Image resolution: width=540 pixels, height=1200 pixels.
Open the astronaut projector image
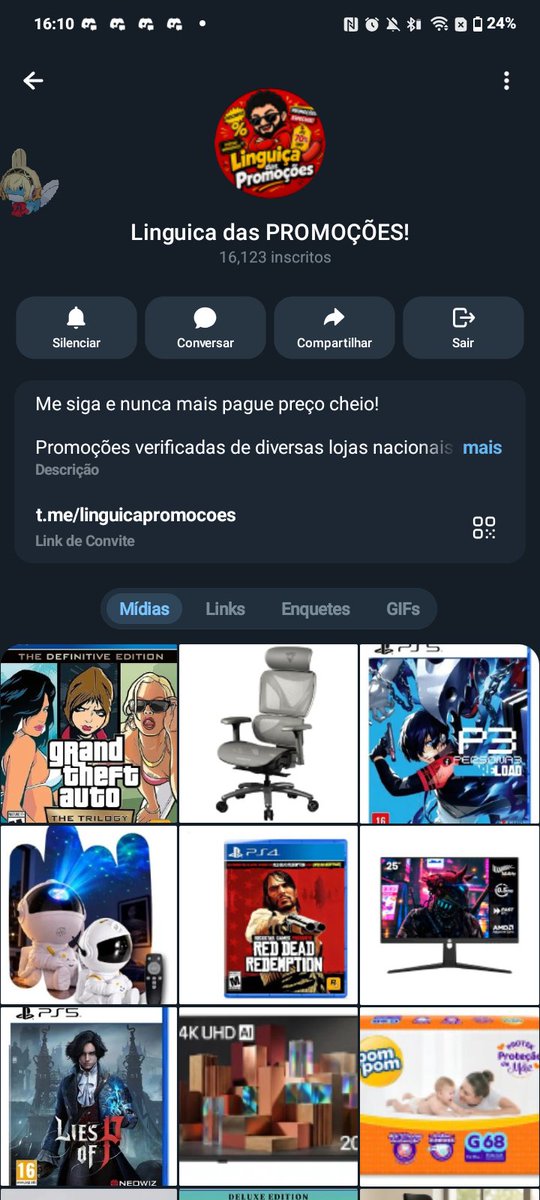pyautogui.click(x=89, y=915)
